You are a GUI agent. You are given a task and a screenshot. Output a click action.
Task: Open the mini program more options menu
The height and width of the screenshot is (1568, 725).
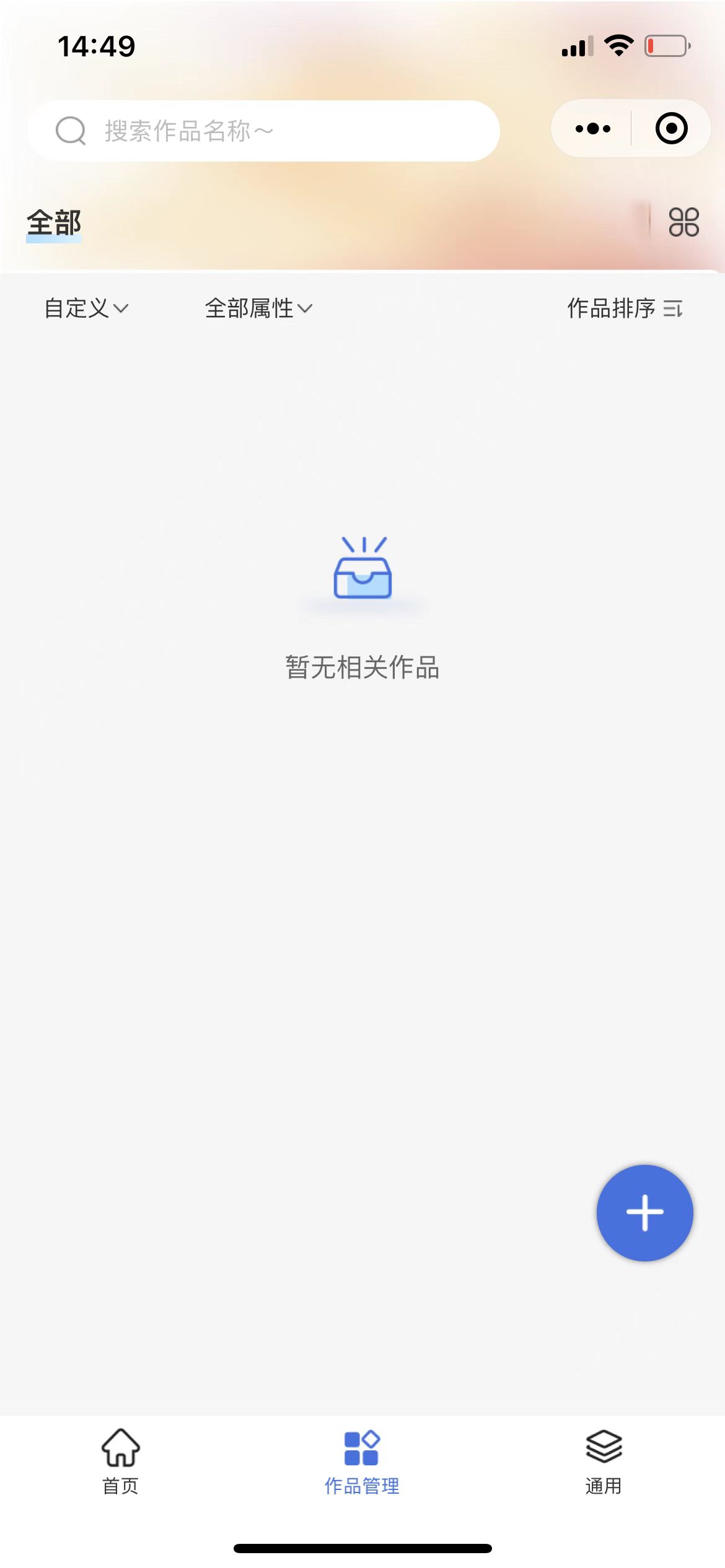[592, 129]
